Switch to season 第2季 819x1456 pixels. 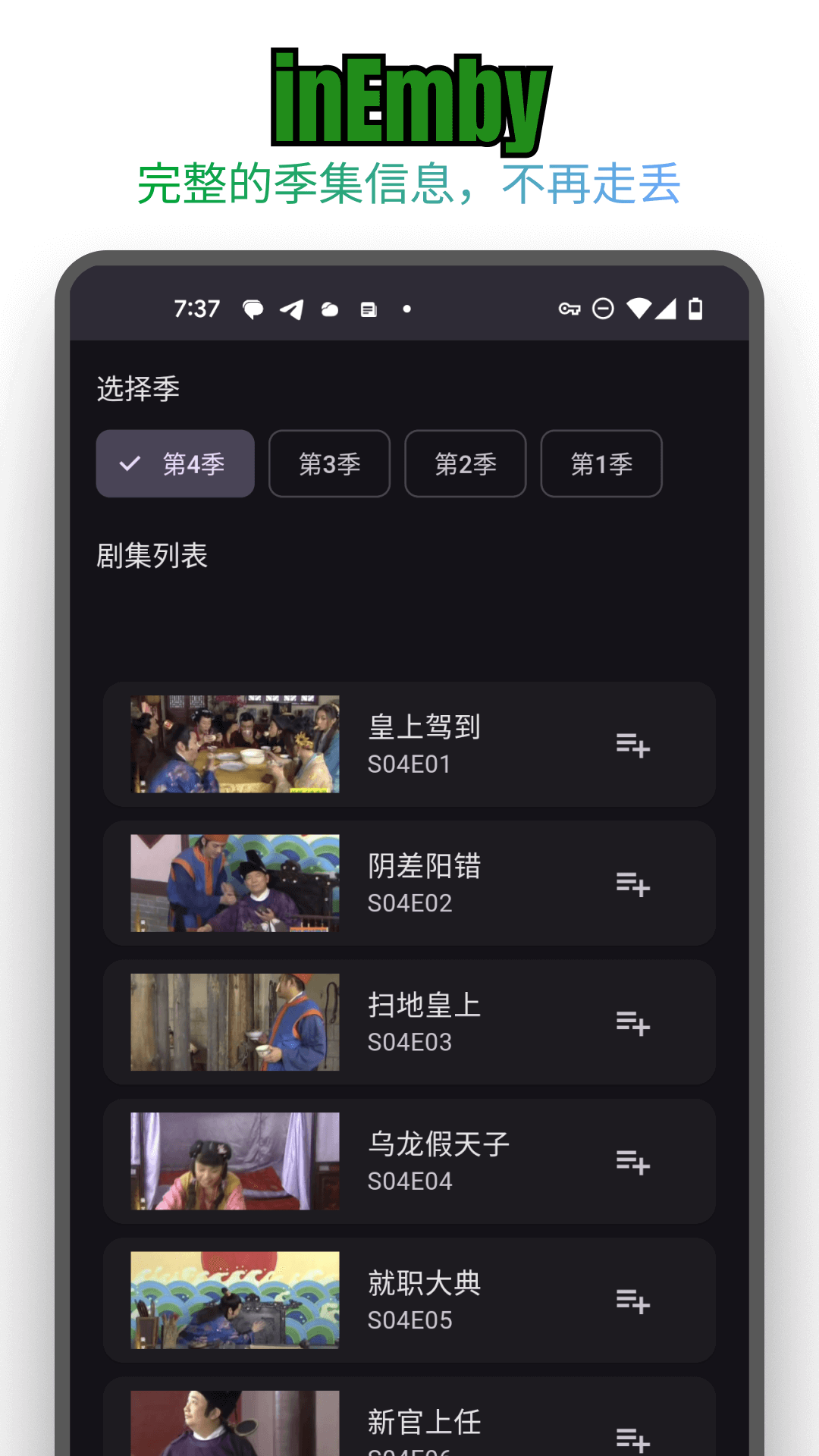[465, 463]
